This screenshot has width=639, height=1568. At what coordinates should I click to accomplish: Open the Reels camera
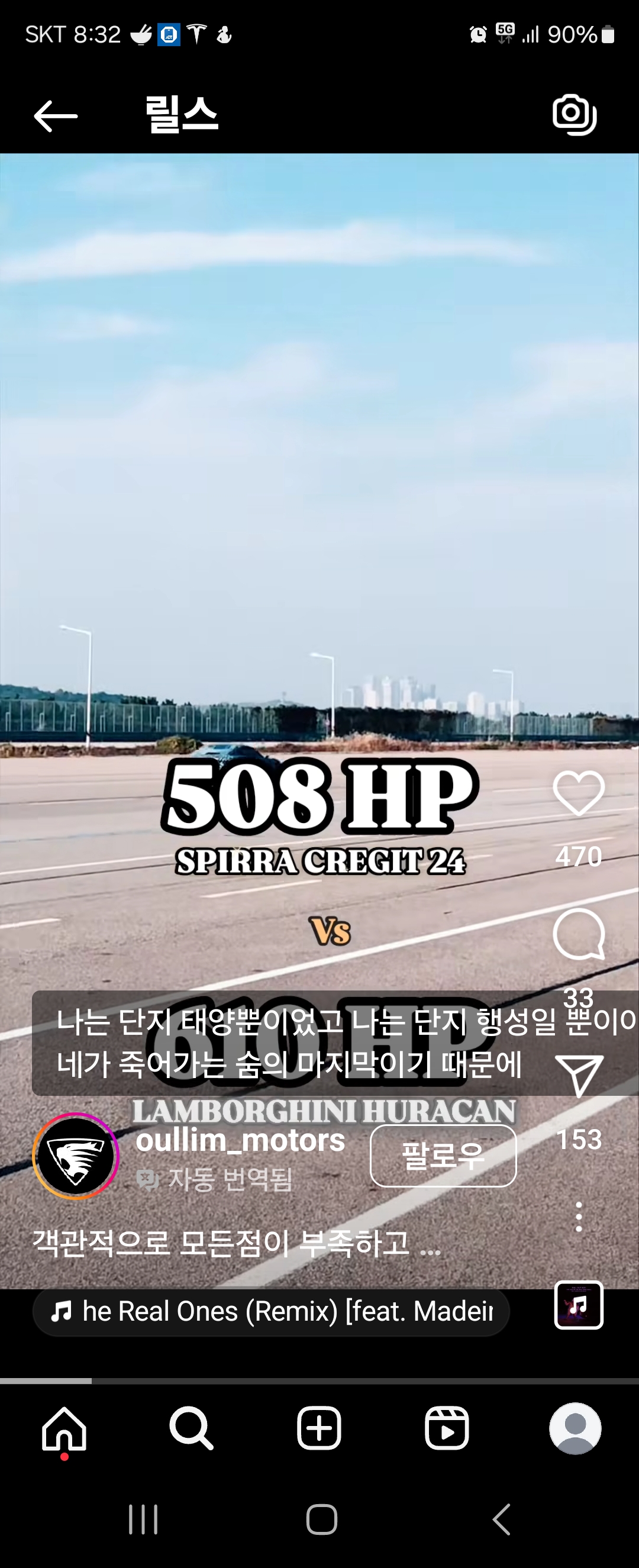coord(574,114)
